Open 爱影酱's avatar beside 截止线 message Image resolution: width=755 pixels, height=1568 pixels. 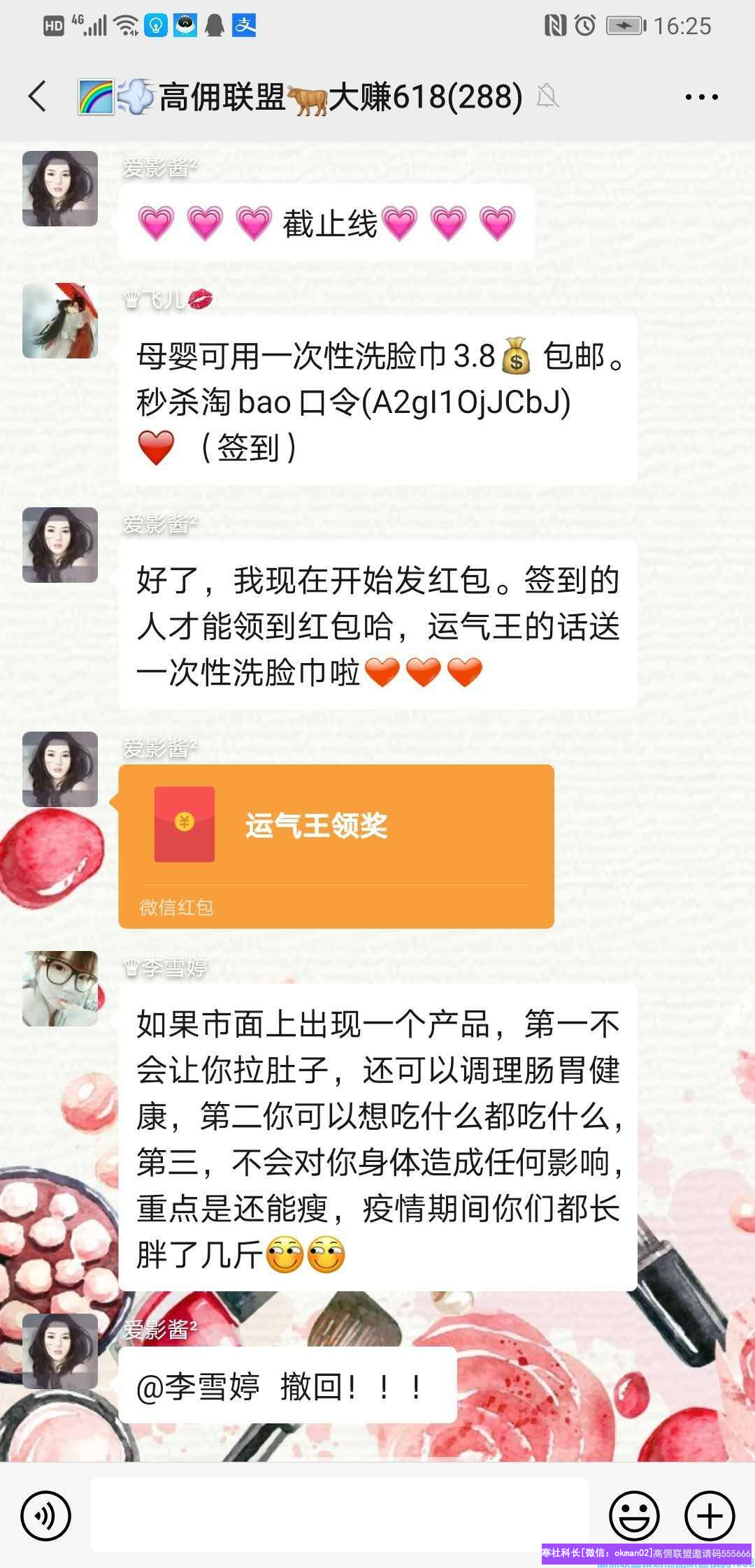point(60,189)
